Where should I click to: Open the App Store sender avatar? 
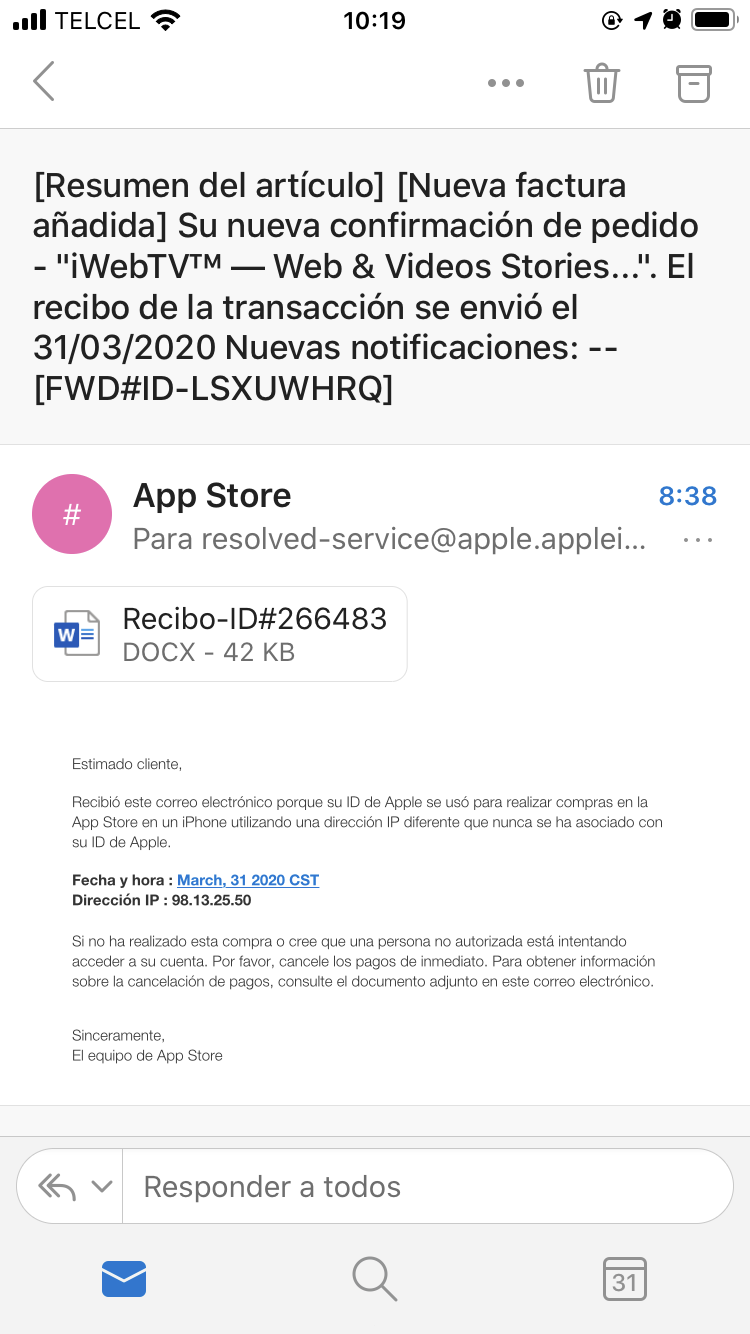pyautogui.click(x=72, y=514)
